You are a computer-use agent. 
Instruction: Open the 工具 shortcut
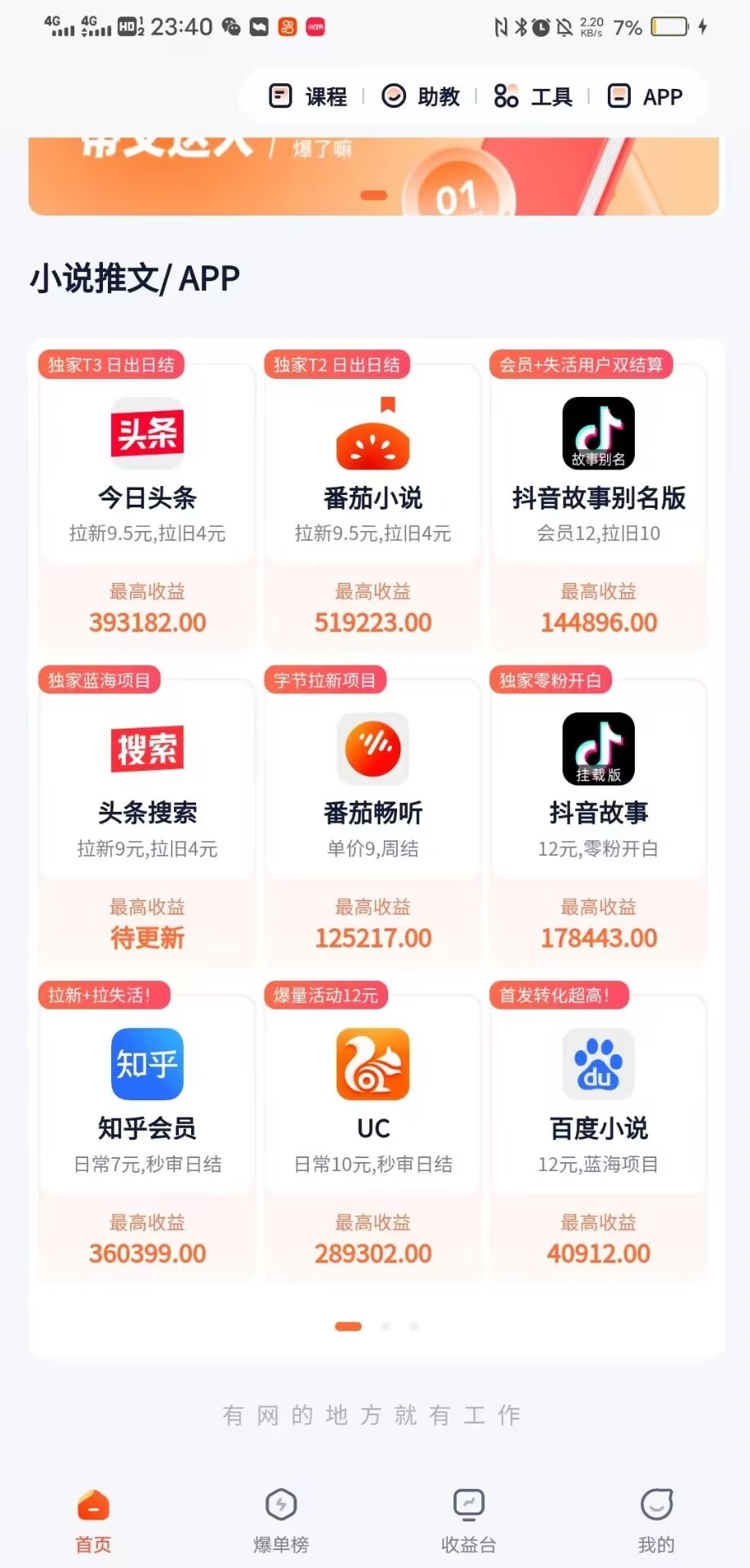533,96
